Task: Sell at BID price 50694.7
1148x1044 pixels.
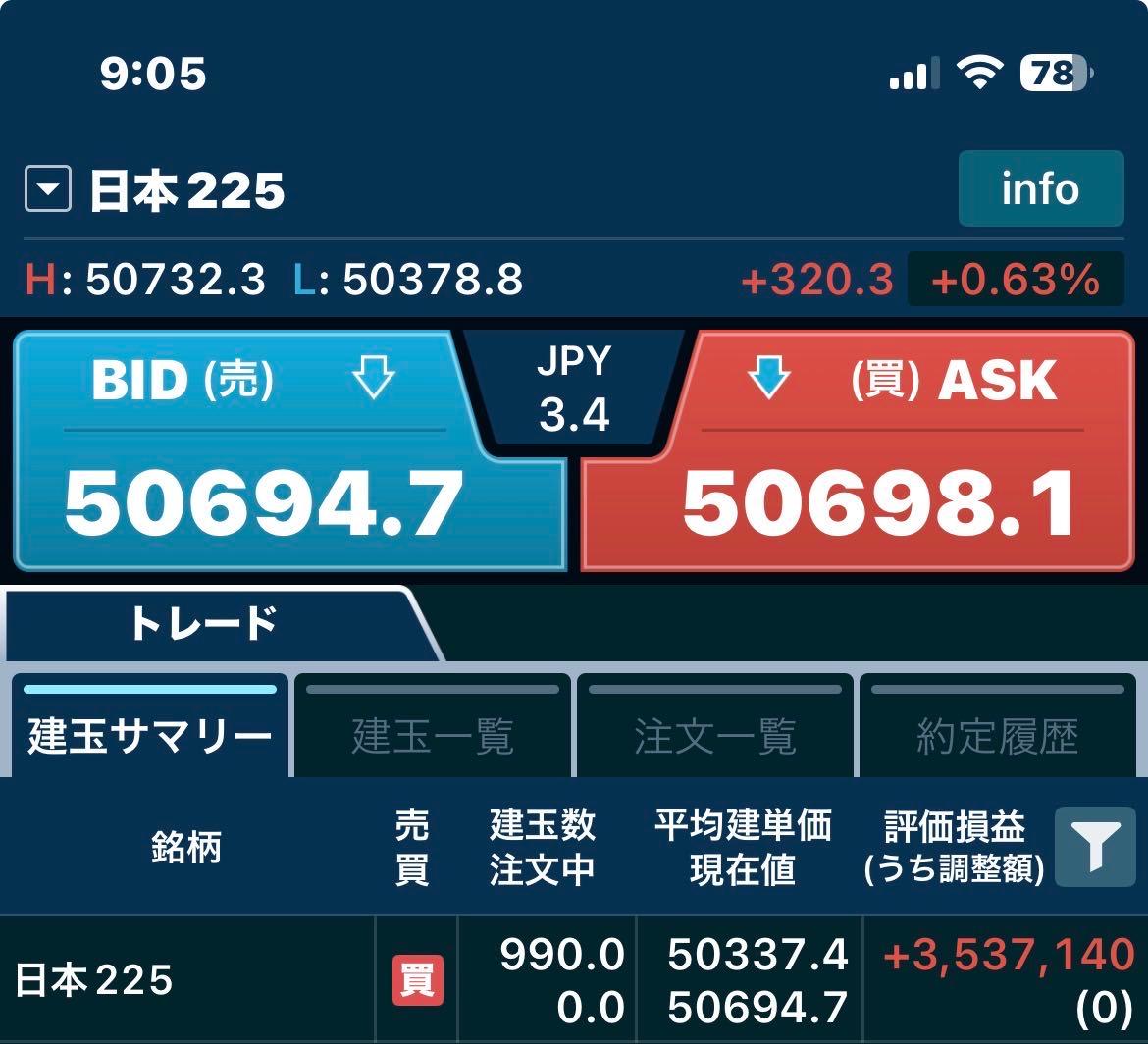Action: coord(265,451)
